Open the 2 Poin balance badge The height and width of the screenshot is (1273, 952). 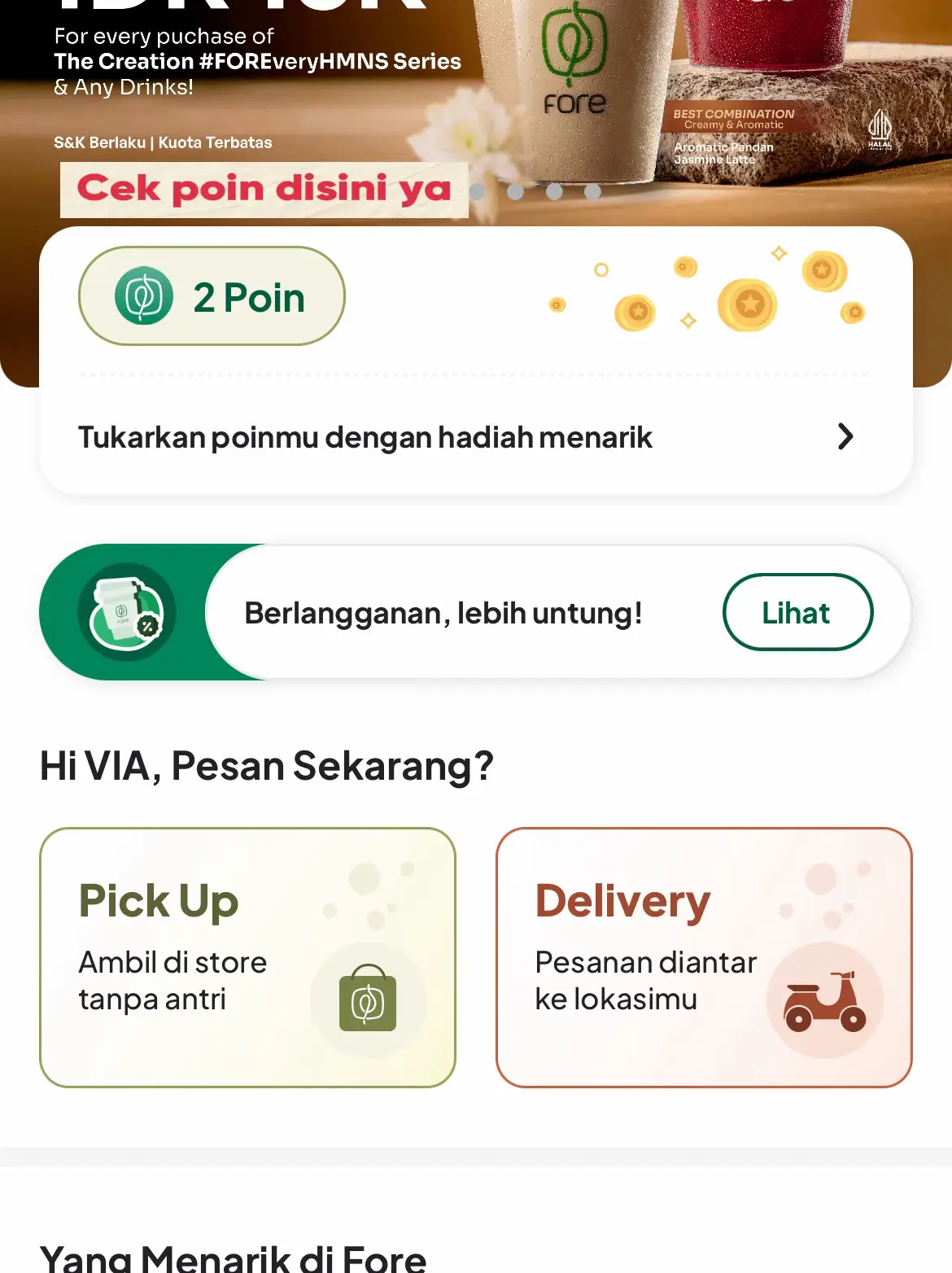coord(212,296)
